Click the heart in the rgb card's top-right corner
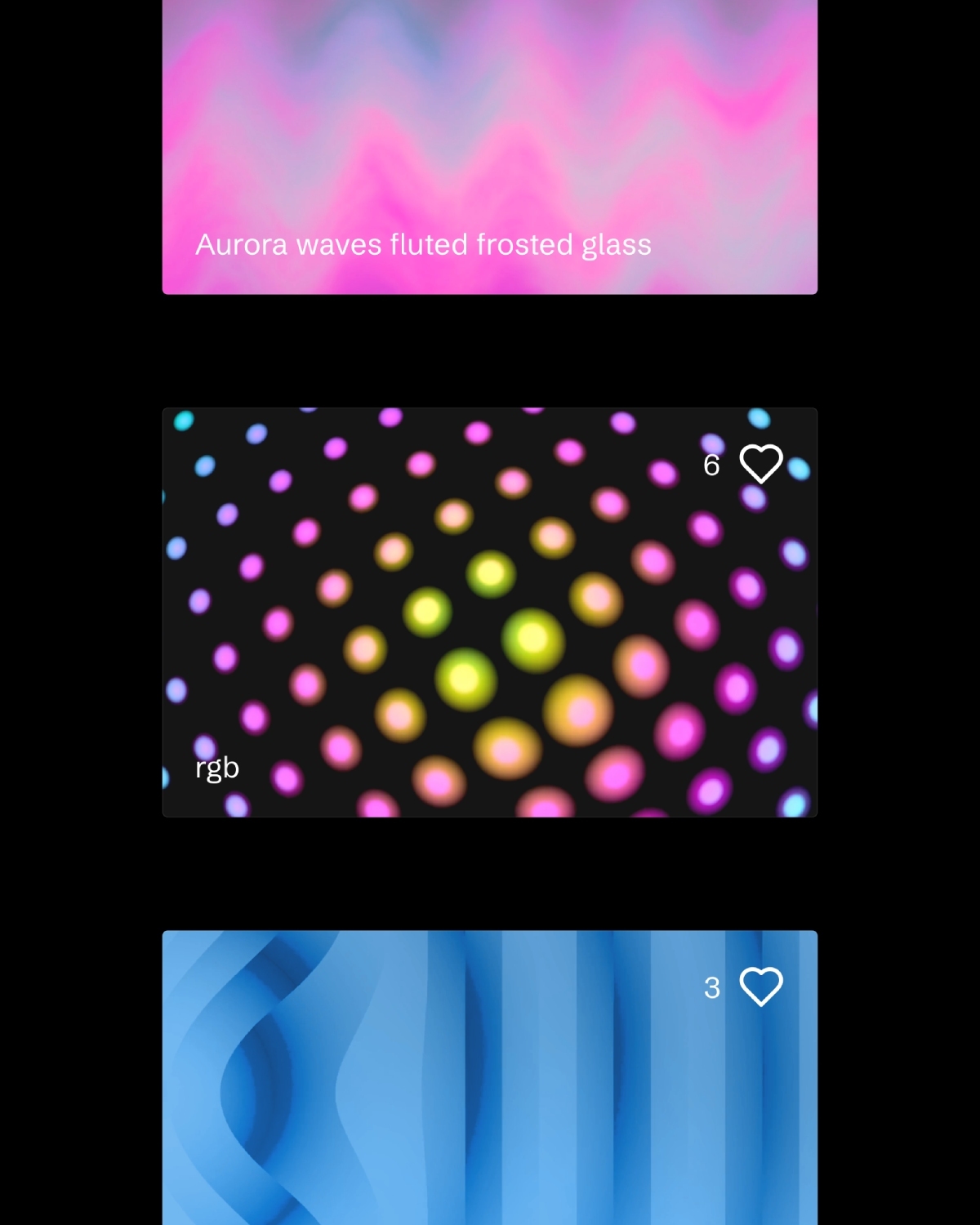980x1225 pixels. (x=760, y=463)
